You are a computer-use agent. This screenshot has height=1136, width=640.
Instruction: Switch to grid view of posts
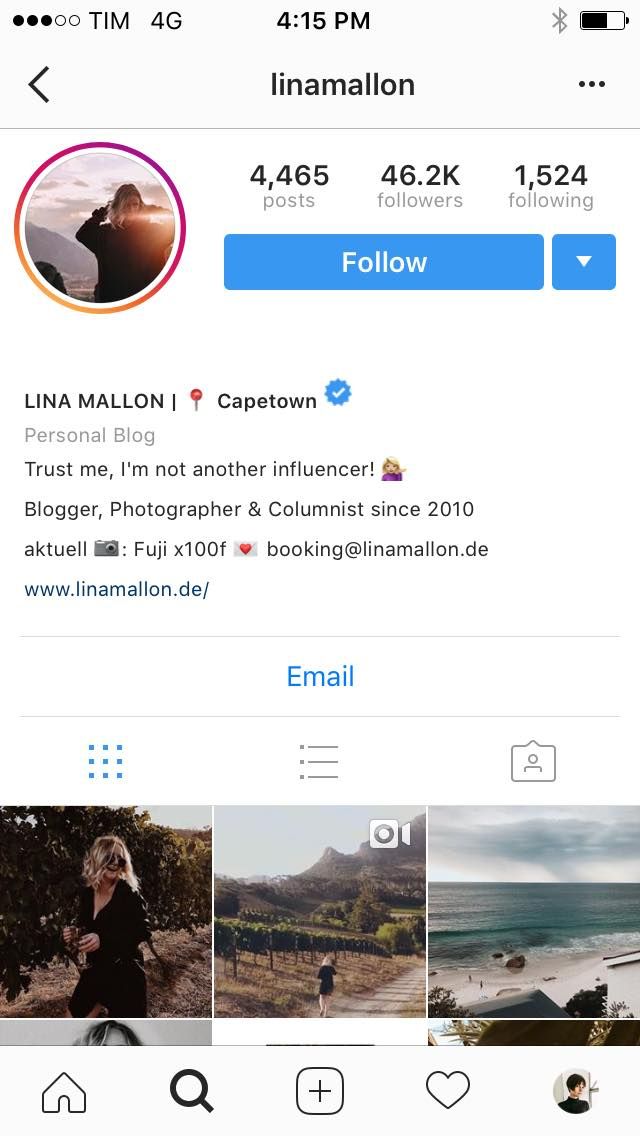tap(105, 762)
